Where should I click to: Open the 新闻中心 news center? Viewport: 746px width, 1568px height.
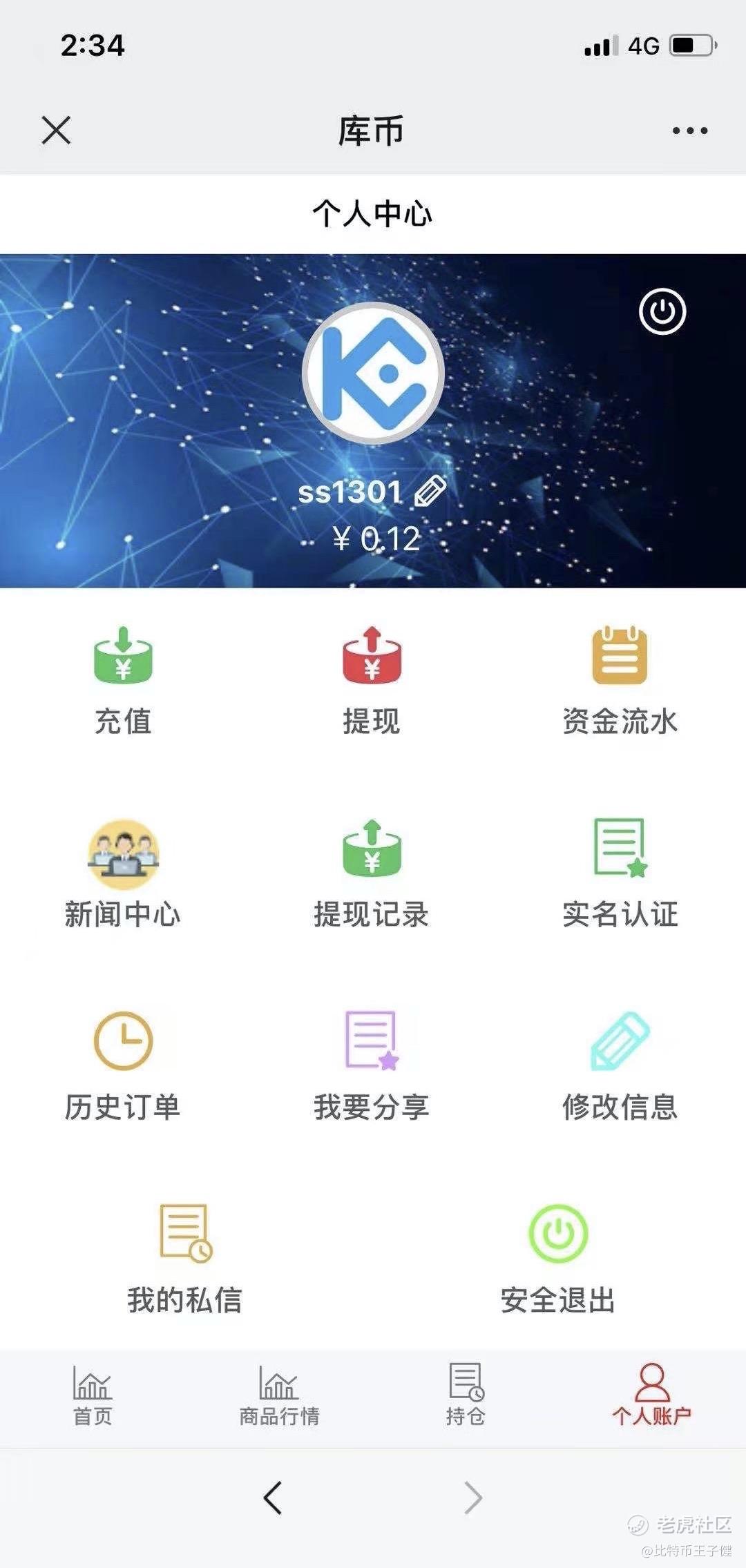[123, 870]
